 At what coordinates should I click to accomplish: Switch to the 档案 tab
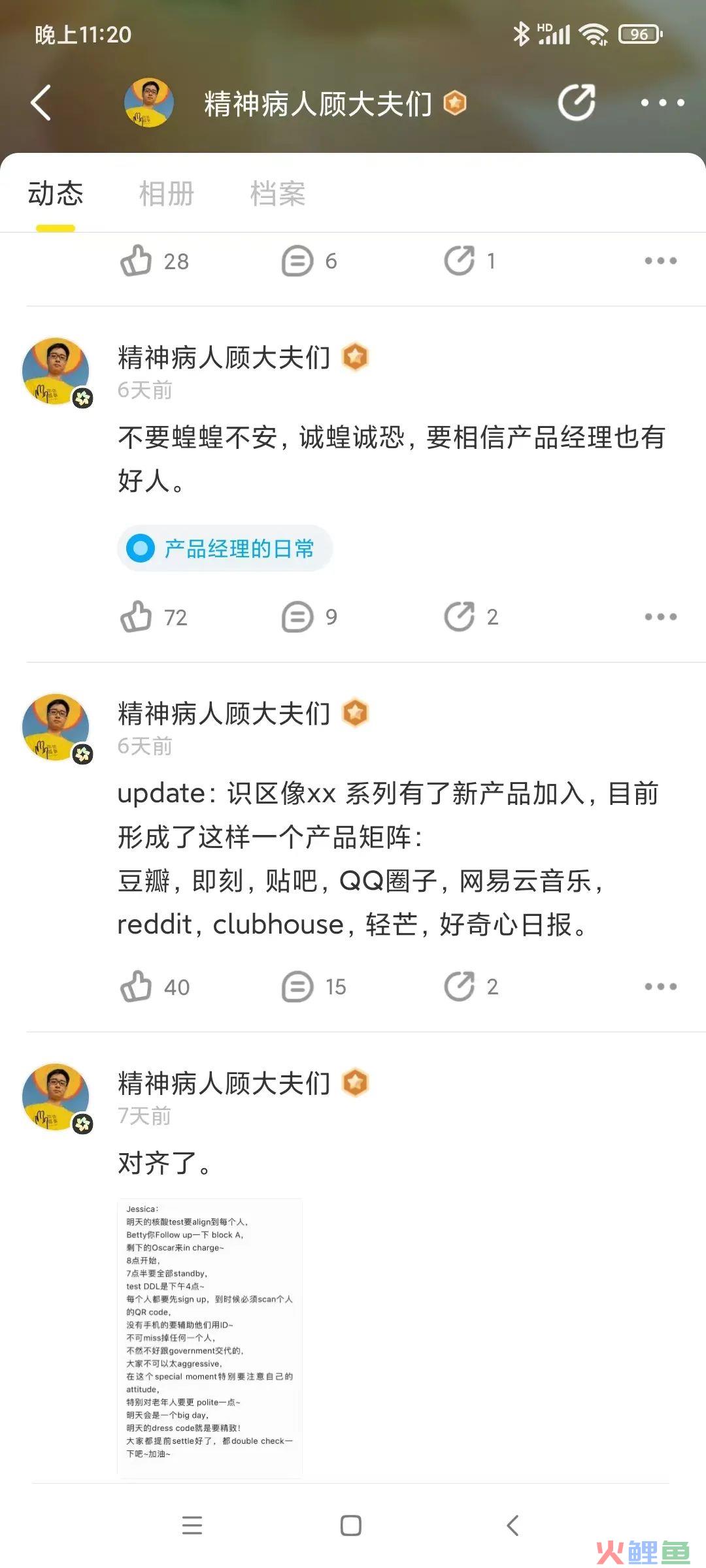277,194
